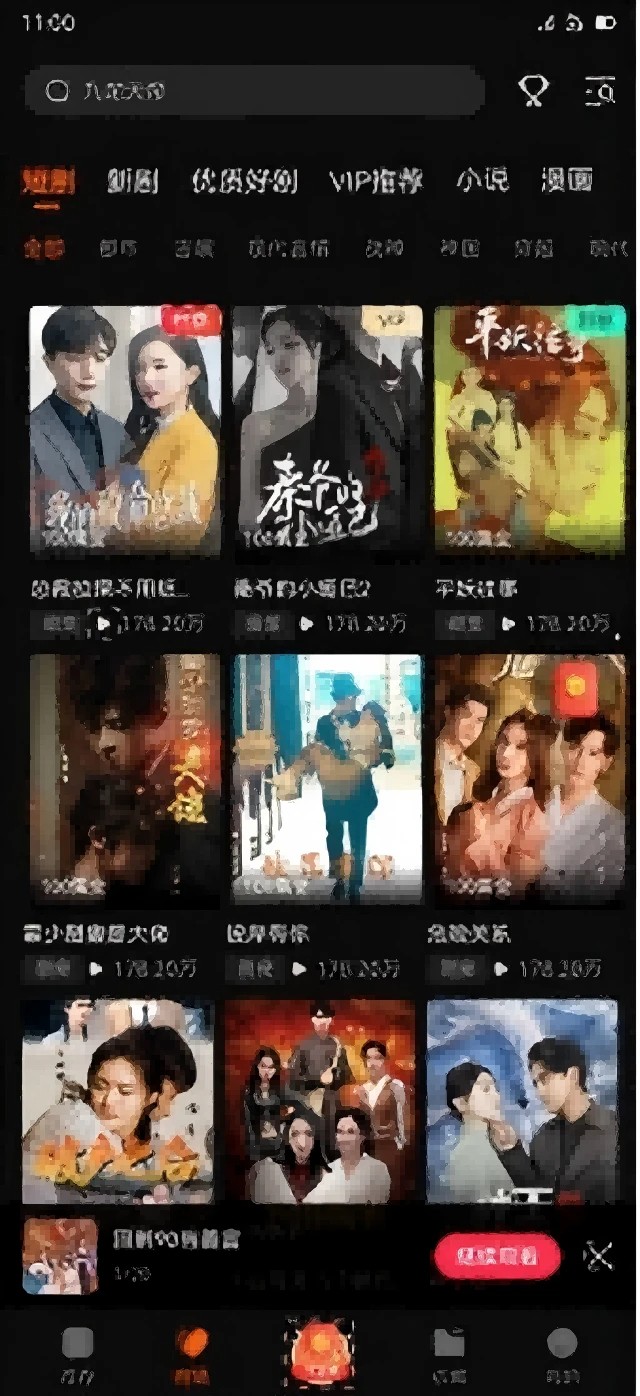This screenshot has width=640, height=1396.
Task: Switch to the 小说 tab
Action: pyautogui.click(x=482, y=181)
